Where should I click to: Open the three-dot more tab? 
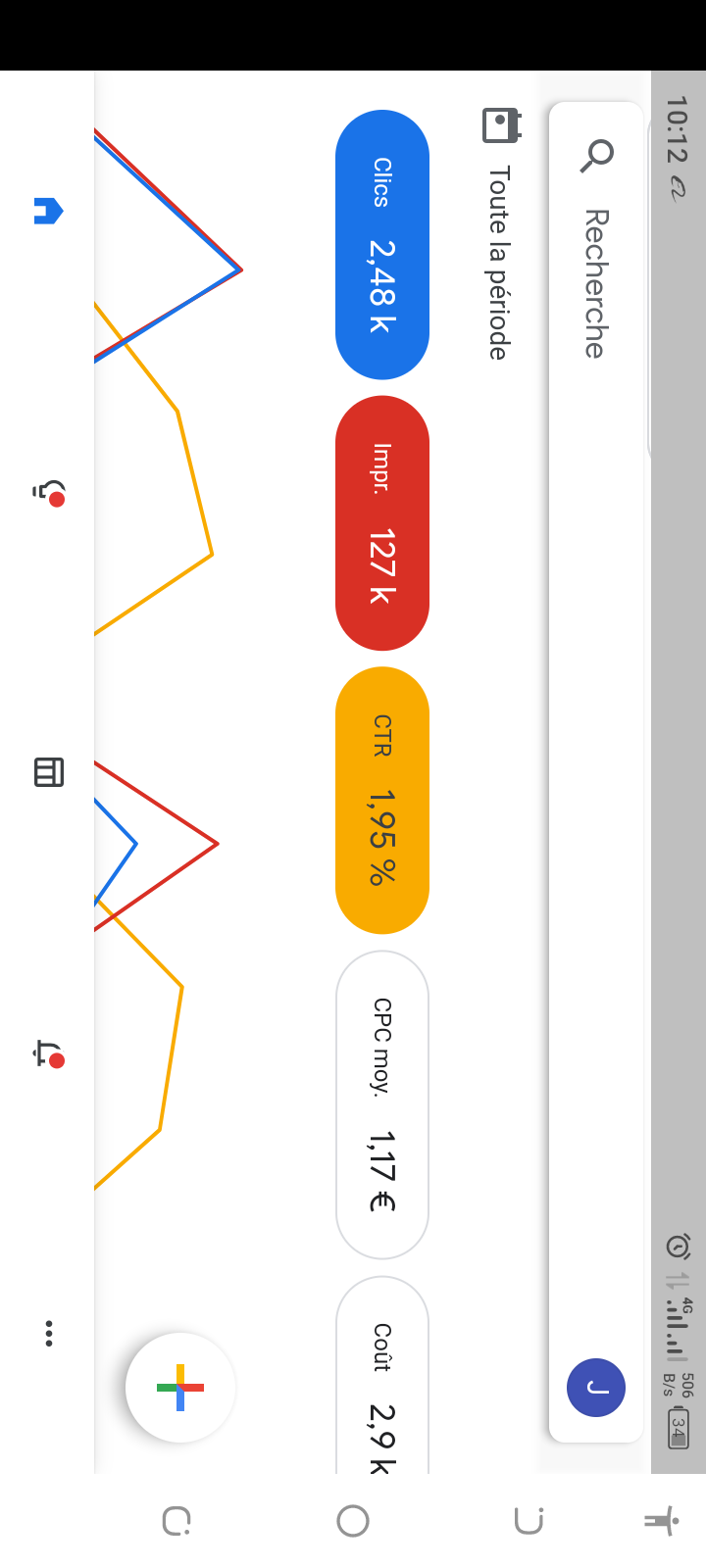pos(48,1333)
